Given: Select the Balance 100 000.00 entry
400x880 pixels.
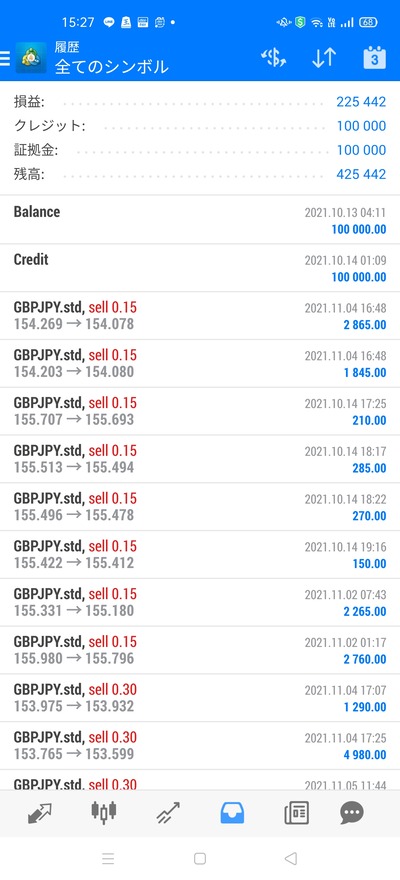Looking at the screenshot, I should click(200, 220).
